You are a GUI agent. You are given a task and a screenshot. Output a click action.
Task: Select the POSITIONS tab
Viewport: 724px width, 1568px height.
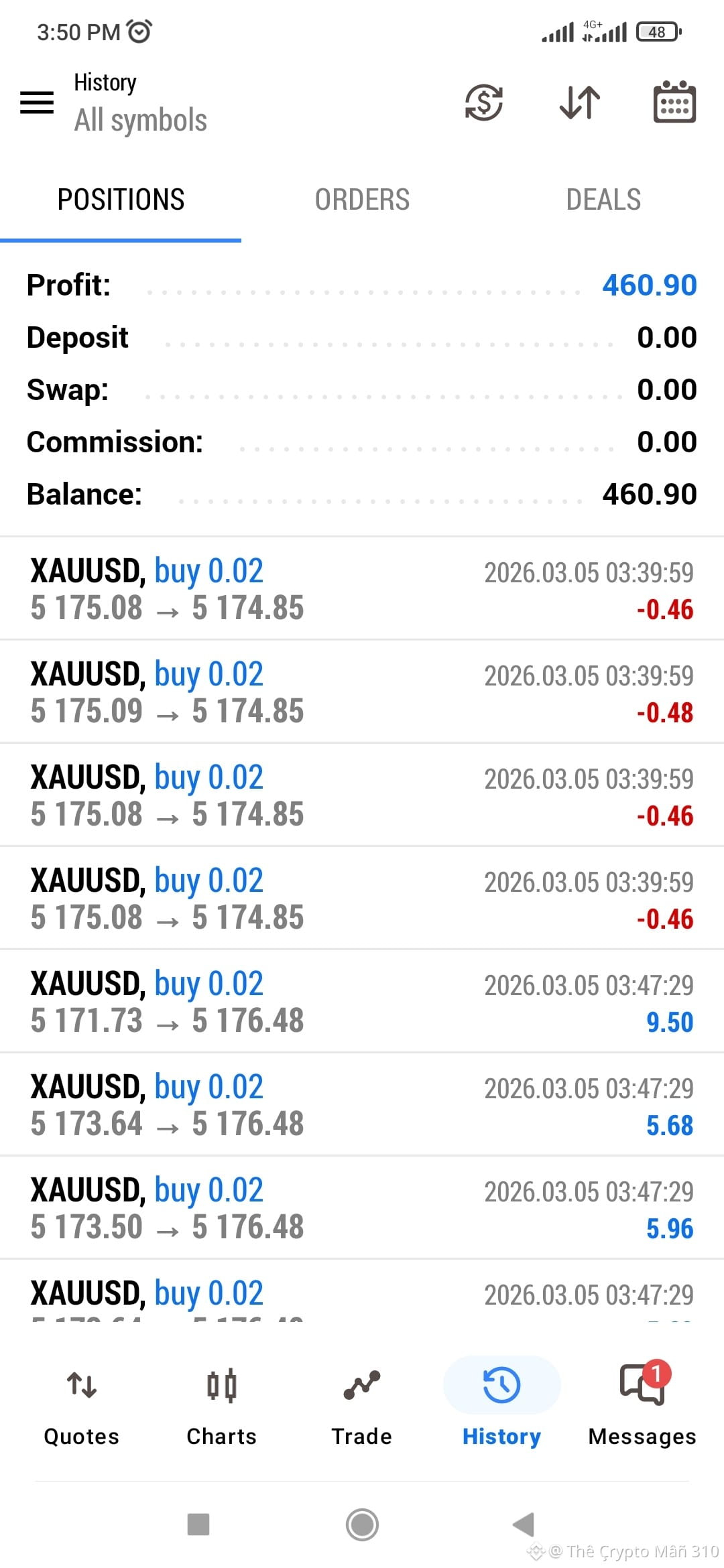point(121,200)
